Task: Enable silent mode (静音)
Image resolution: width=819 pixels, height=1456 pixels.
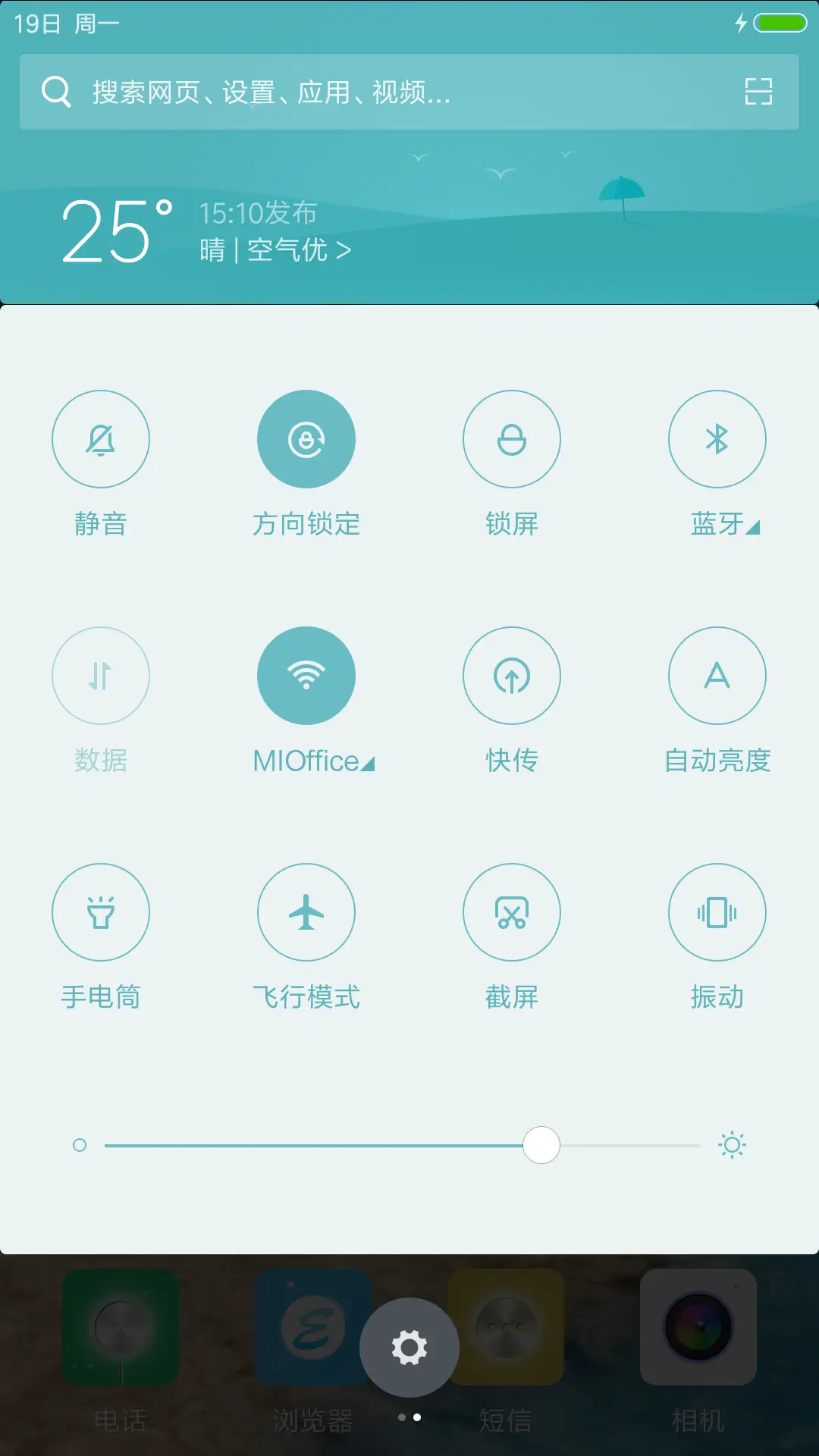Action: (101, 438)
